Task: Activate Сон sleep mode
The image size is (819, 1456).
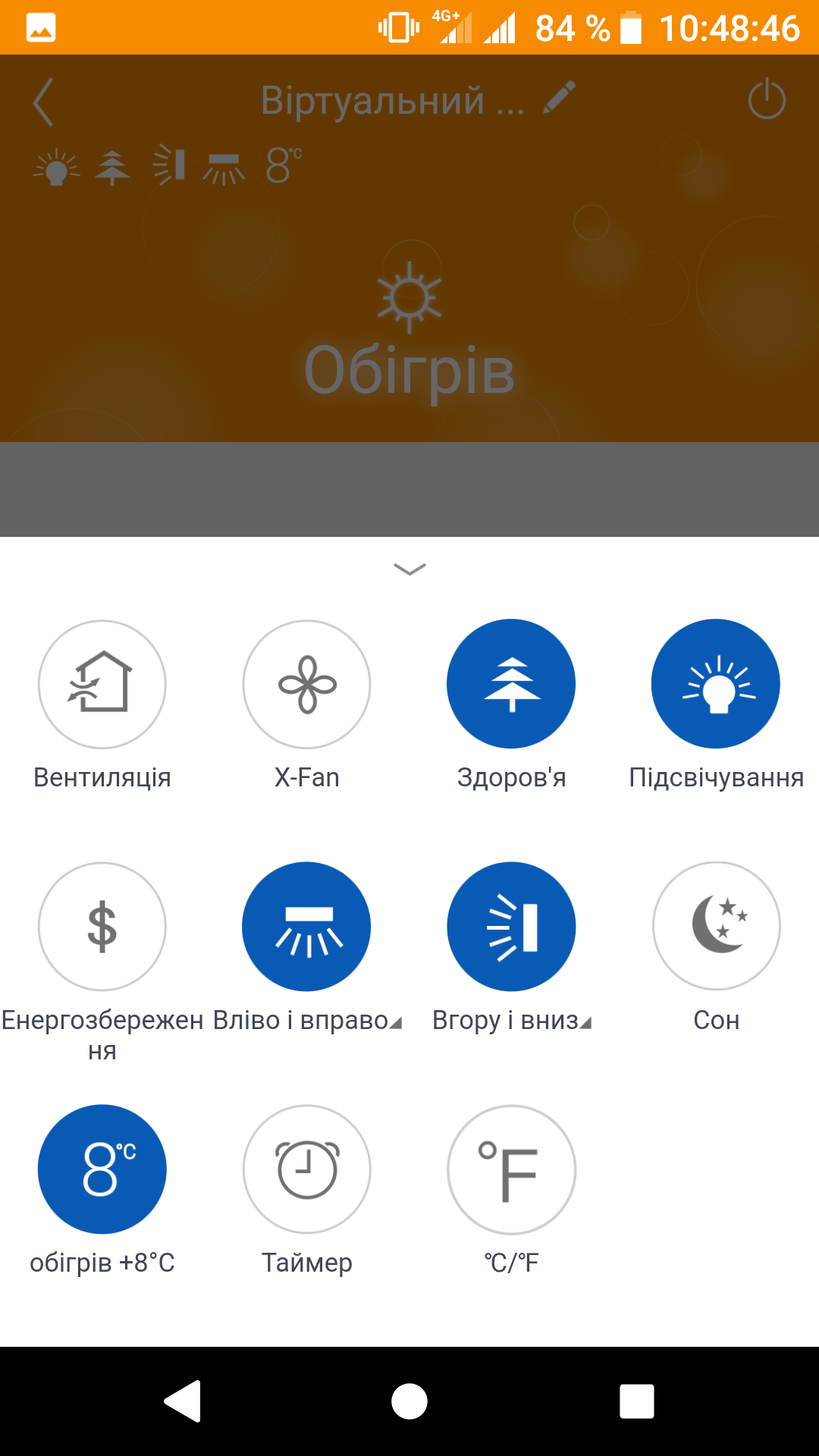Action: [x=716, y=926]
